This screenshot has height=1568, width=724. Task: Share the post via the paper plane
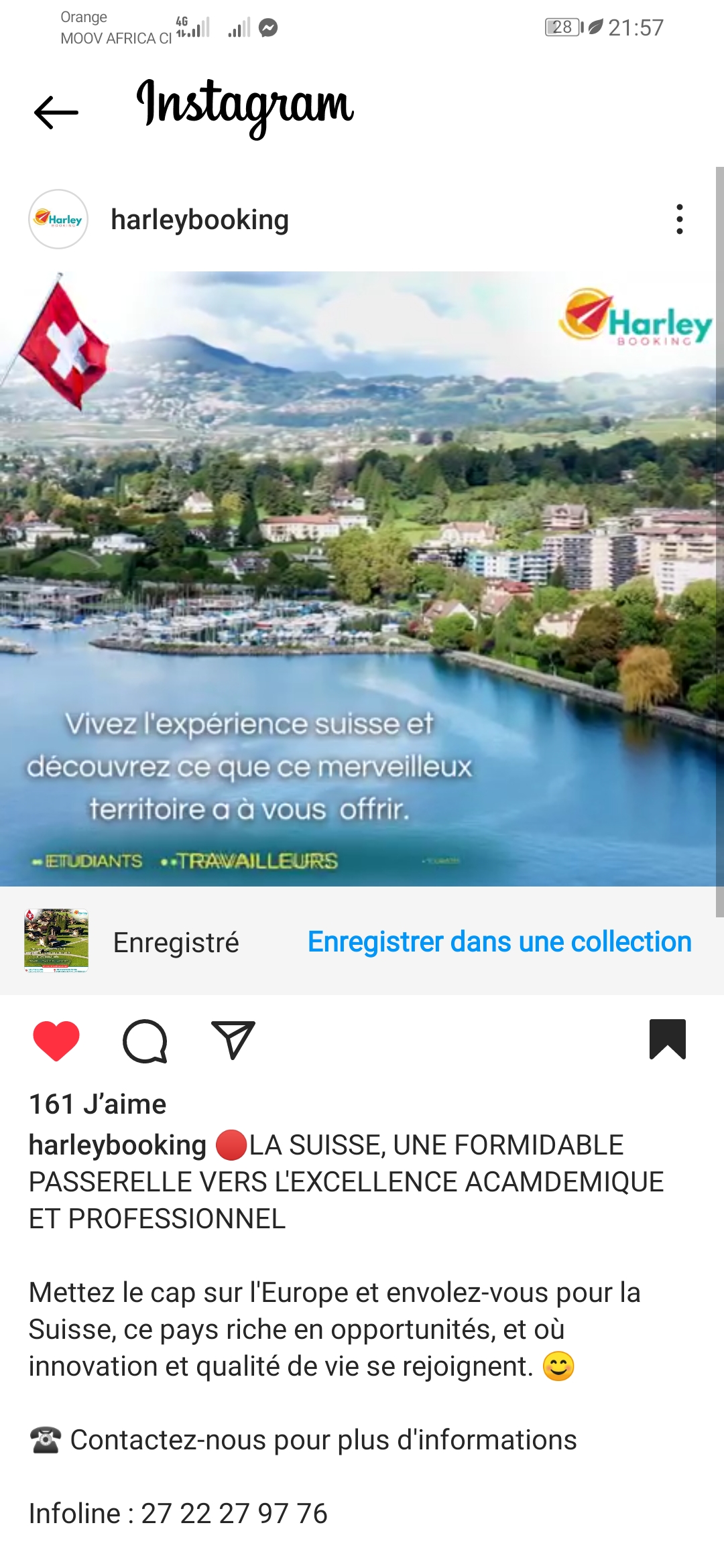click(x=233, y=1040)
